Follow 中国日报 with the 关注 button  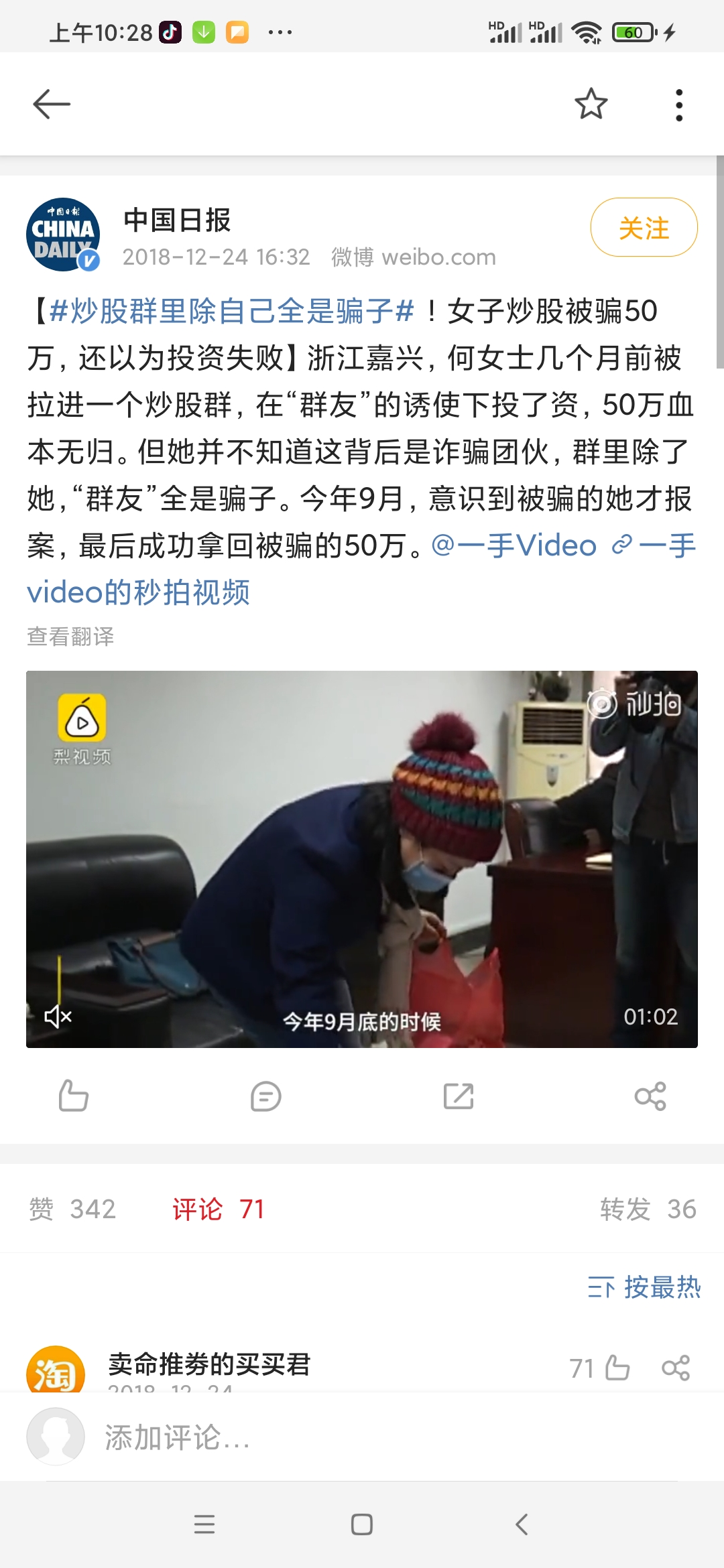click(644, 228)
